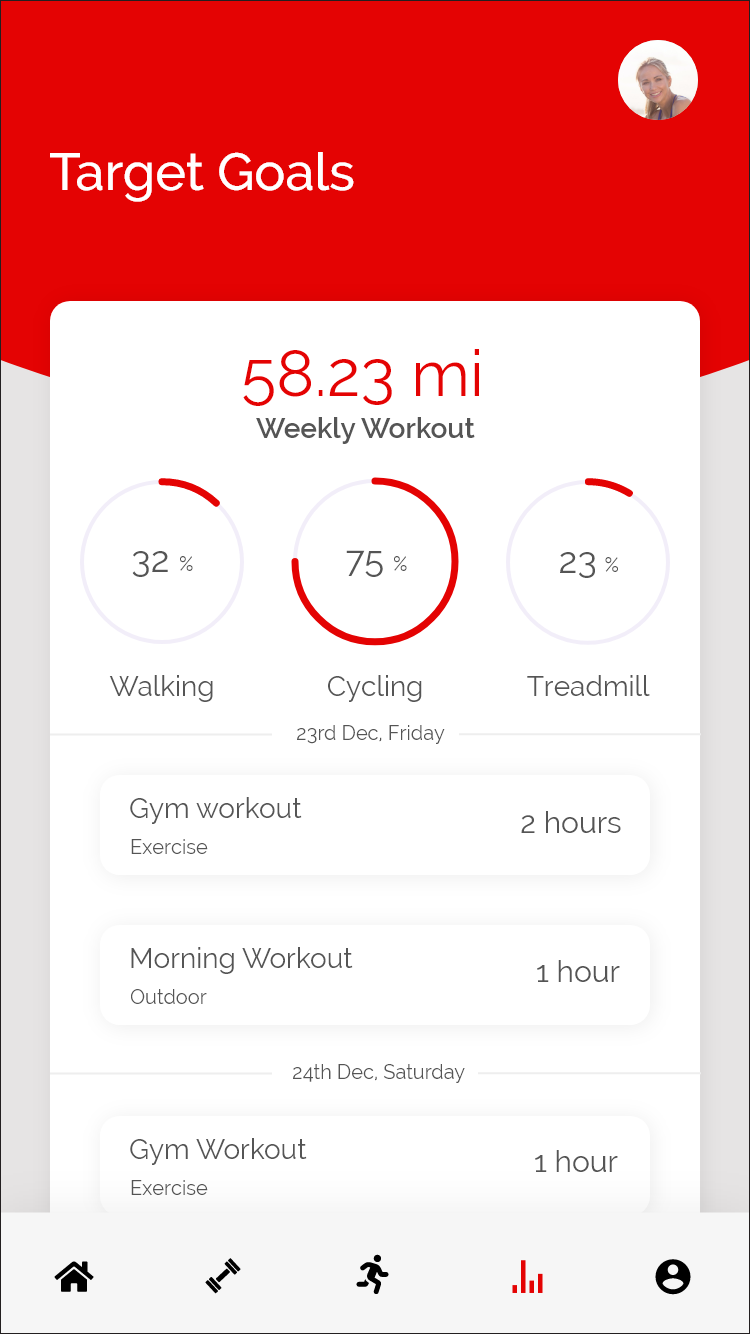
Task: Open the profile avatar photo
Action: tap(657, 80)
